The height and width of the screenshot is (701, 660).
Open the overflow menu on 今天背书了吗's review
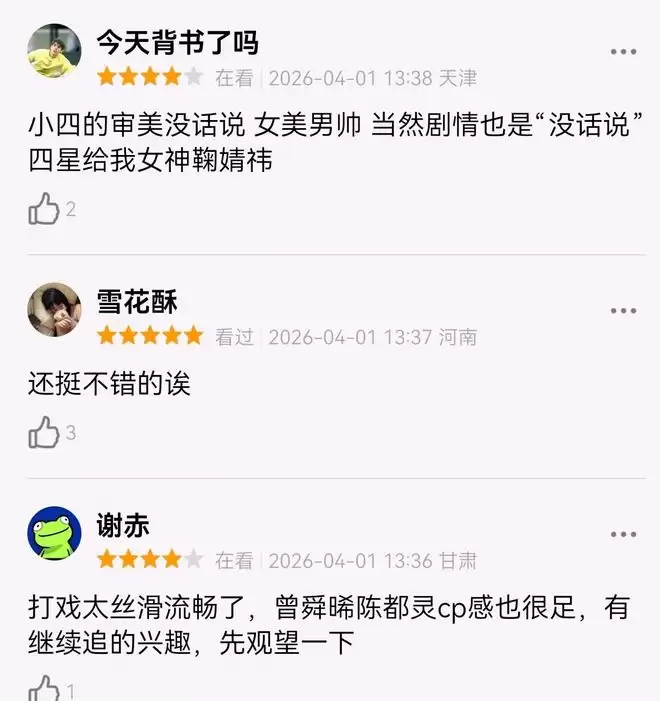click(623, 51)
